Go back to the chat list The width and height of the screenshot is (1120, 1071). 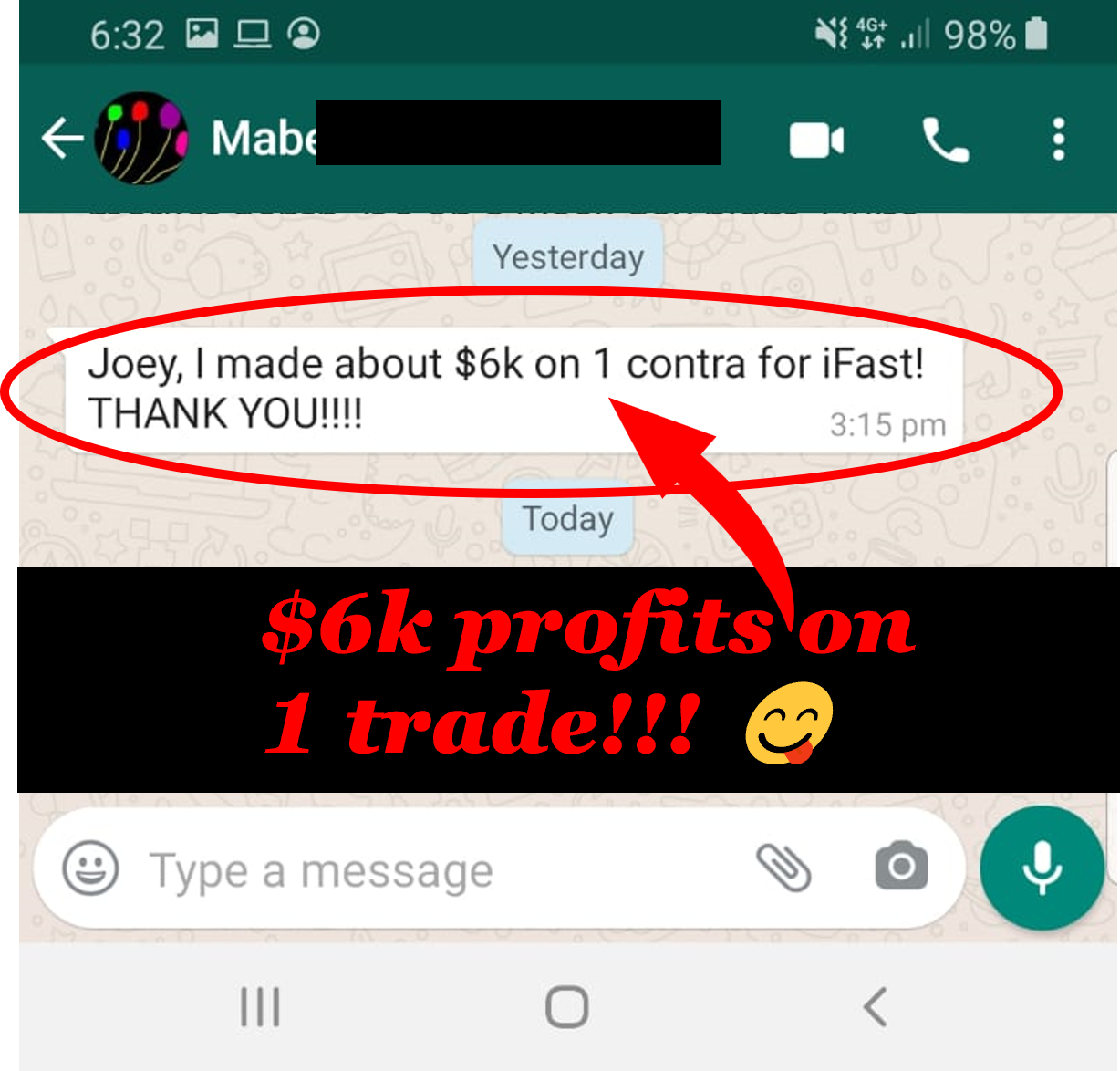62,139
